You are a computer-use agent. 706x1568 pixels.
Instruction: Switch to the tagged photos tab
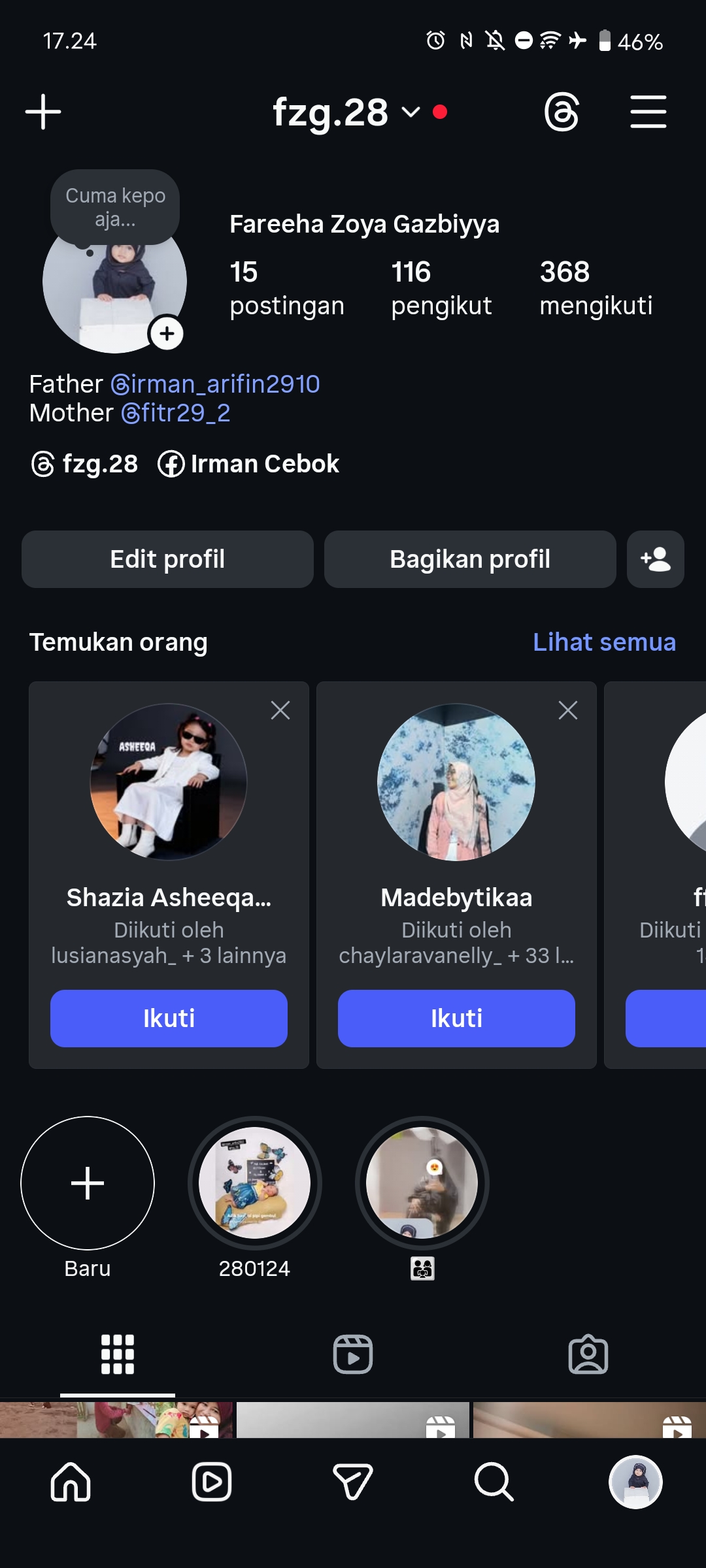click(588, 1354)
